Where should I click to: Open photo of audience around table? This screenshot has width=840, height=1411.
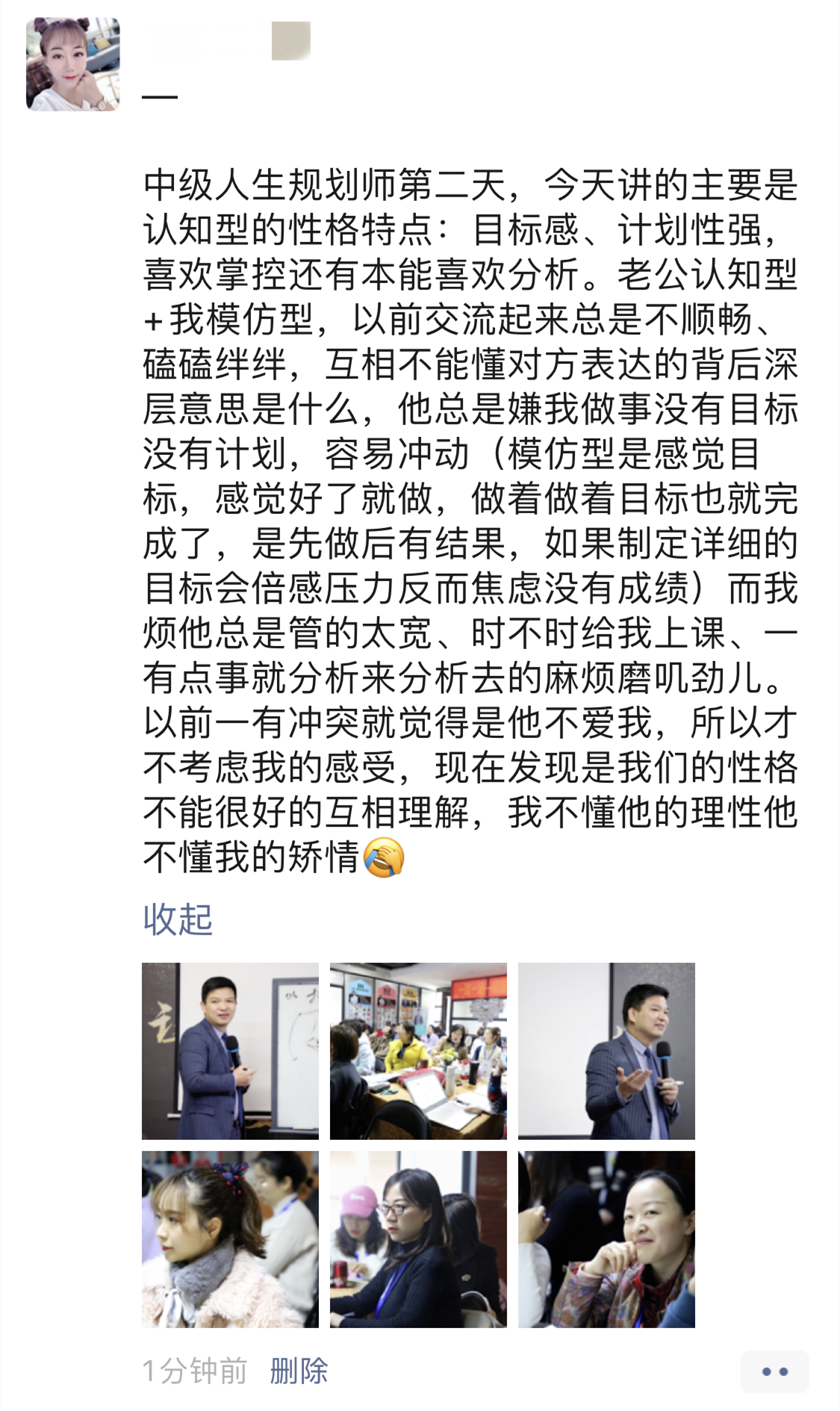tap(418, 1051)
